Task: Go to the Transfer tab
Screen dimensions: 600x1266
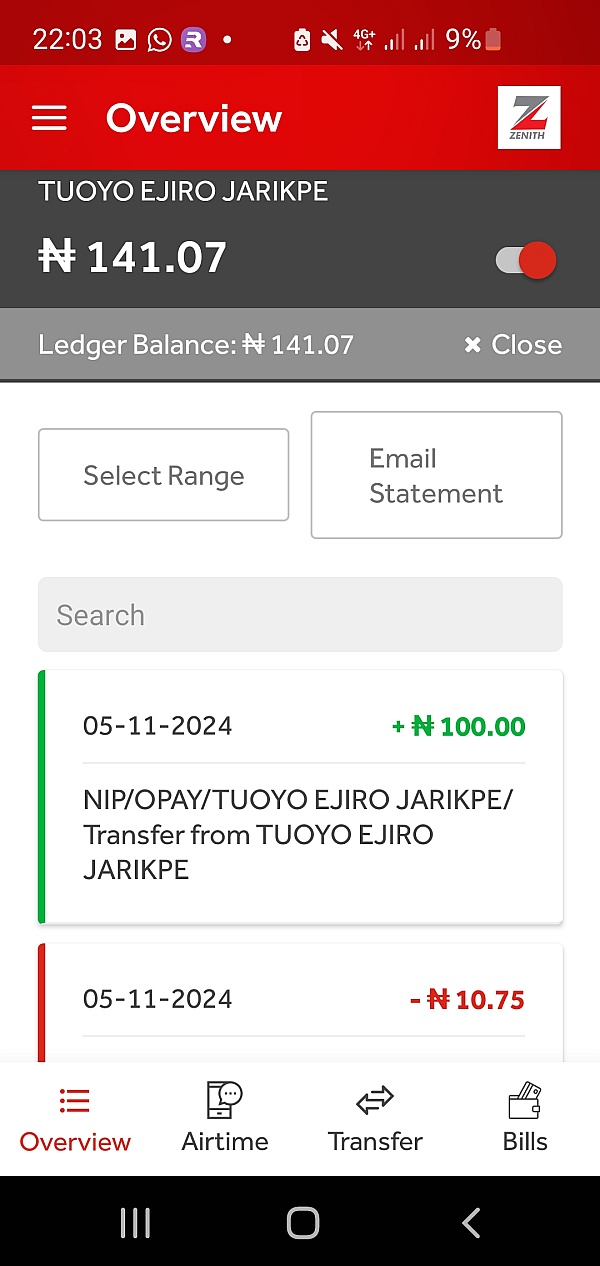Action: 375,1117
